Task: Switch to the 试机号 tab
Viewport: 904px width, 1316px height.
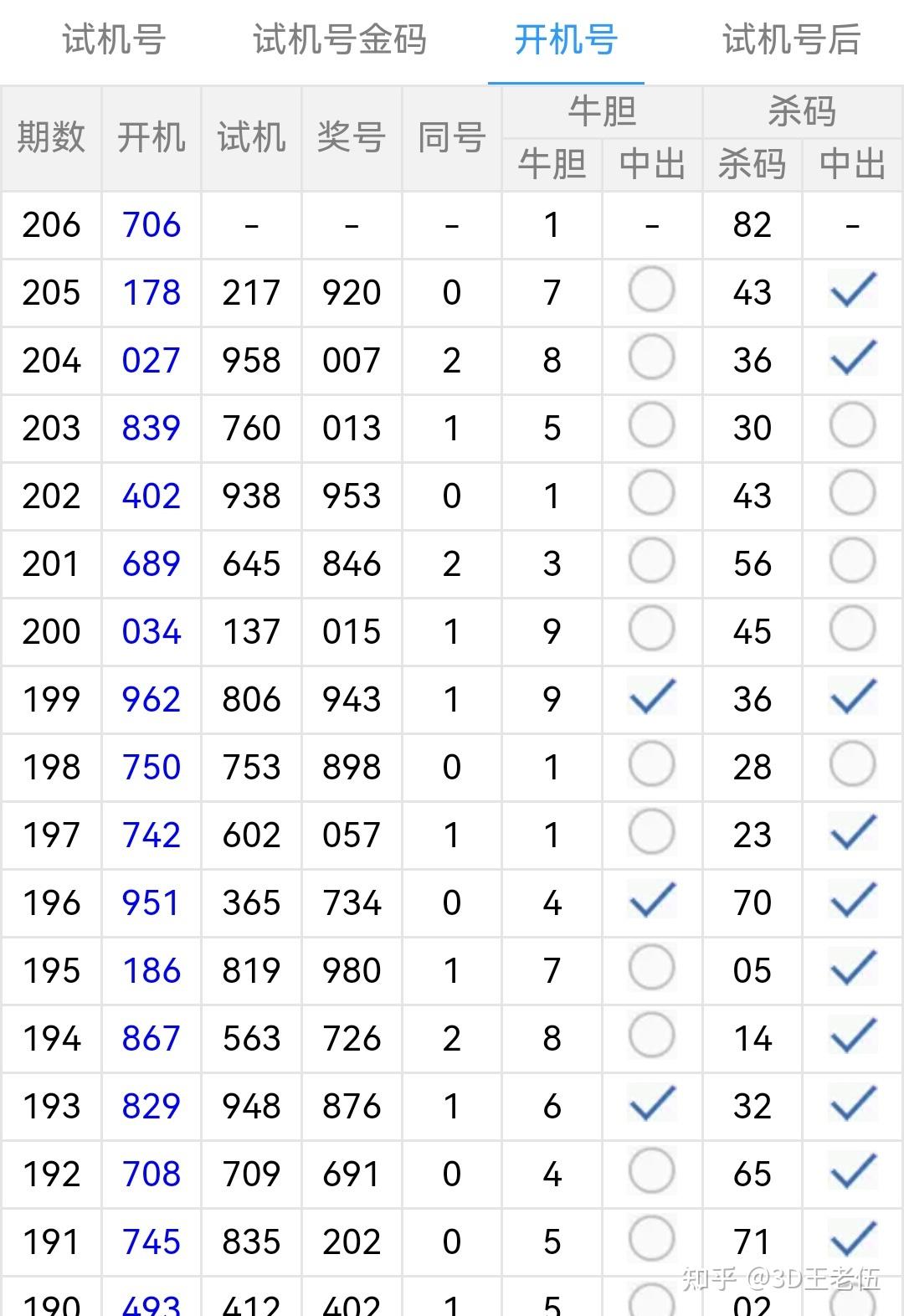Action: [x=114, y=40]
